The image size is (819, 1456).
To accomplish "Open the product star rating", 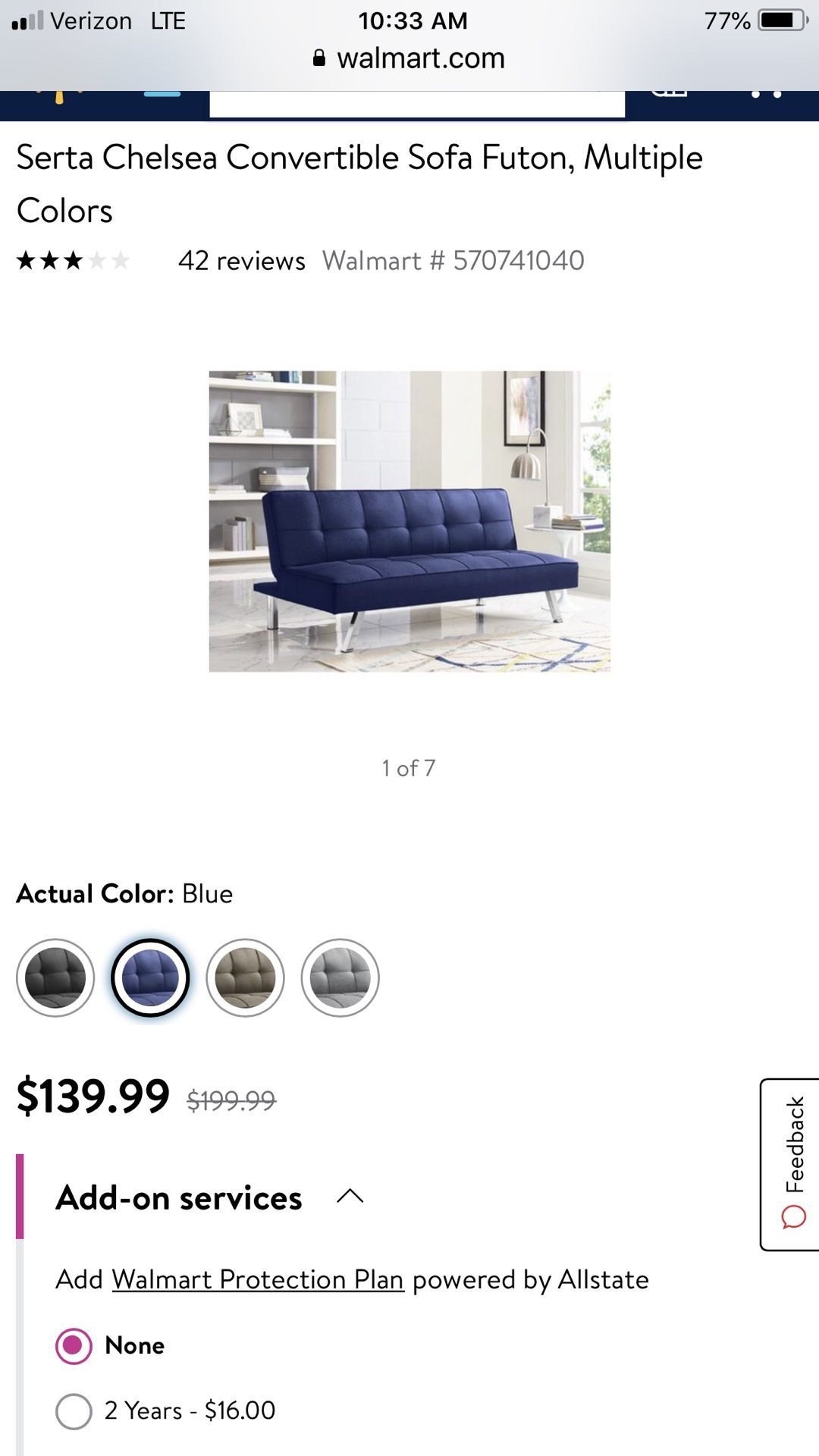I will (x=74, y=261).
